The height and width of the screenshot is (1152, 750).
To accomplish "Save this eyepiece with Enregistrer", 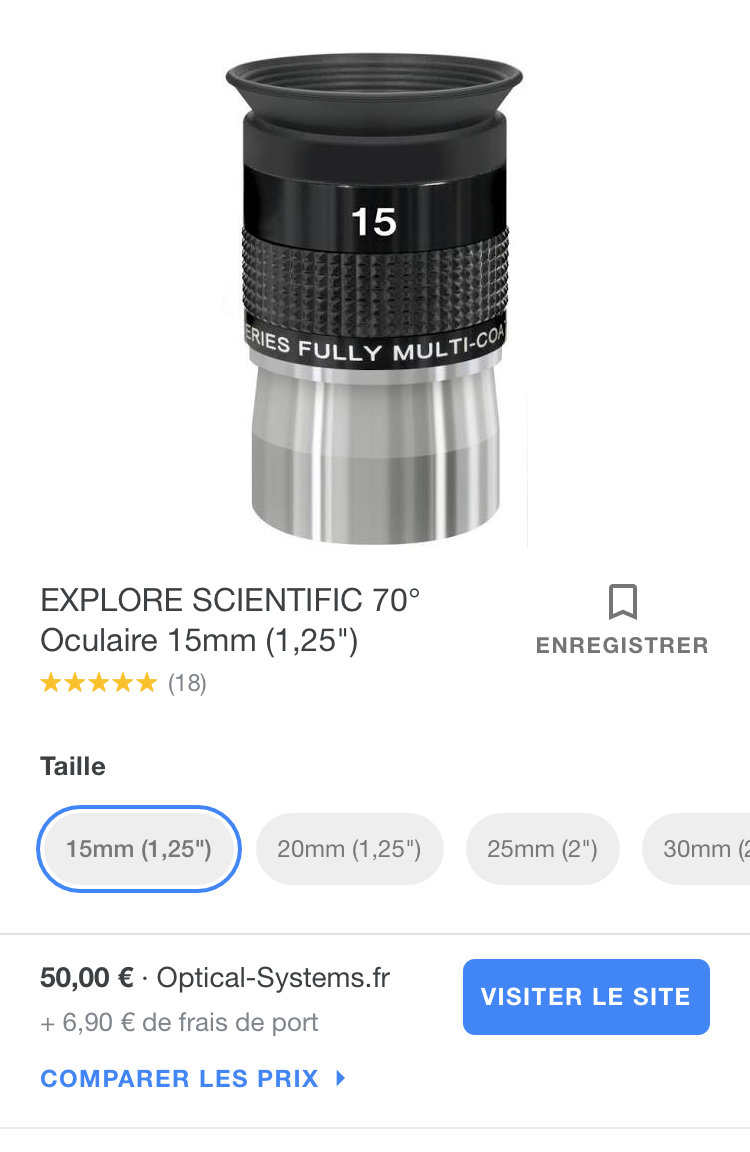I will pyautogui.click(x=622, y=620).
